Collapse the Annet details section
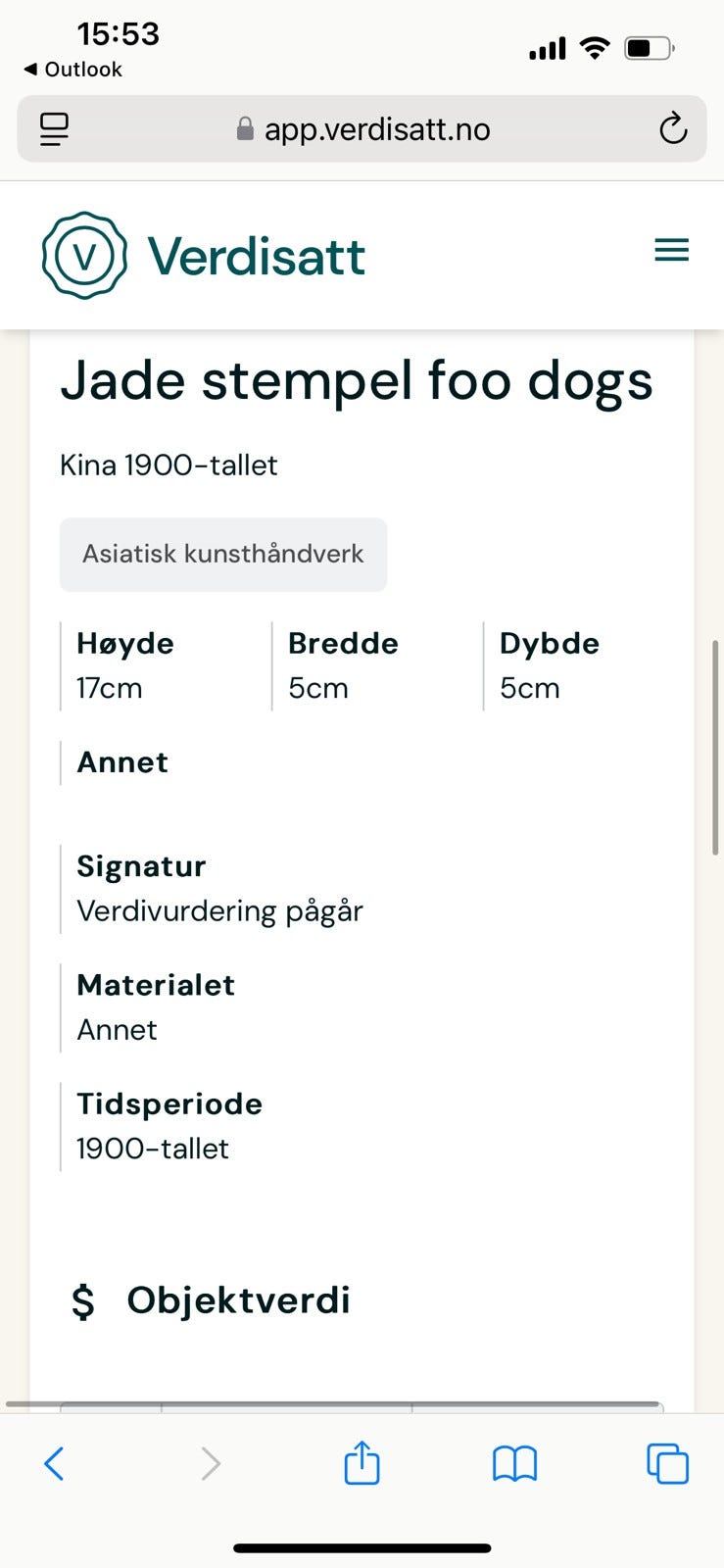 [121, 762]
